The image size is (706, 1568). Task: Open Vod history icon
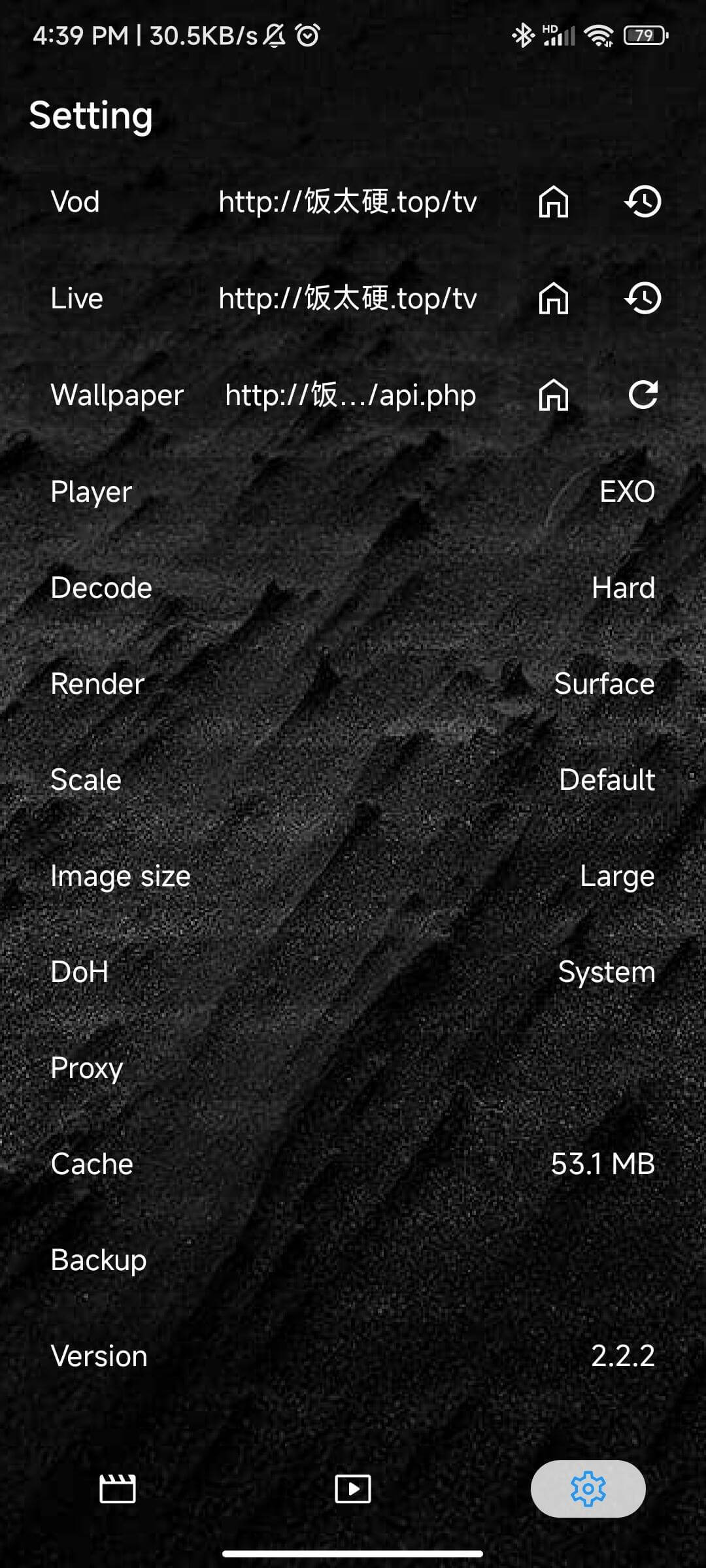pos(643,201)
